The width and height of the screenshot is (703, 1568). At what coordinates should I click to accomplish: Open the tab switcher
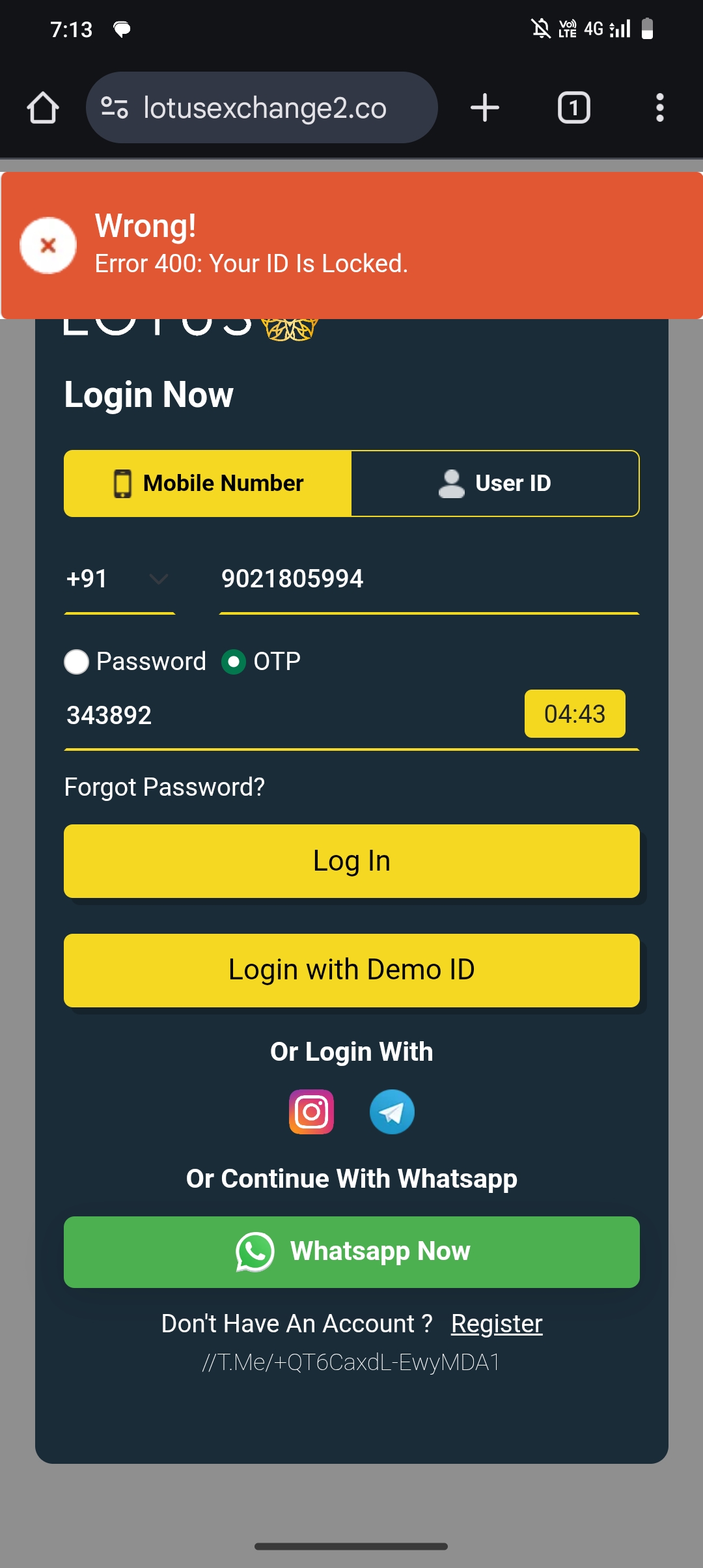click(573, 107)
